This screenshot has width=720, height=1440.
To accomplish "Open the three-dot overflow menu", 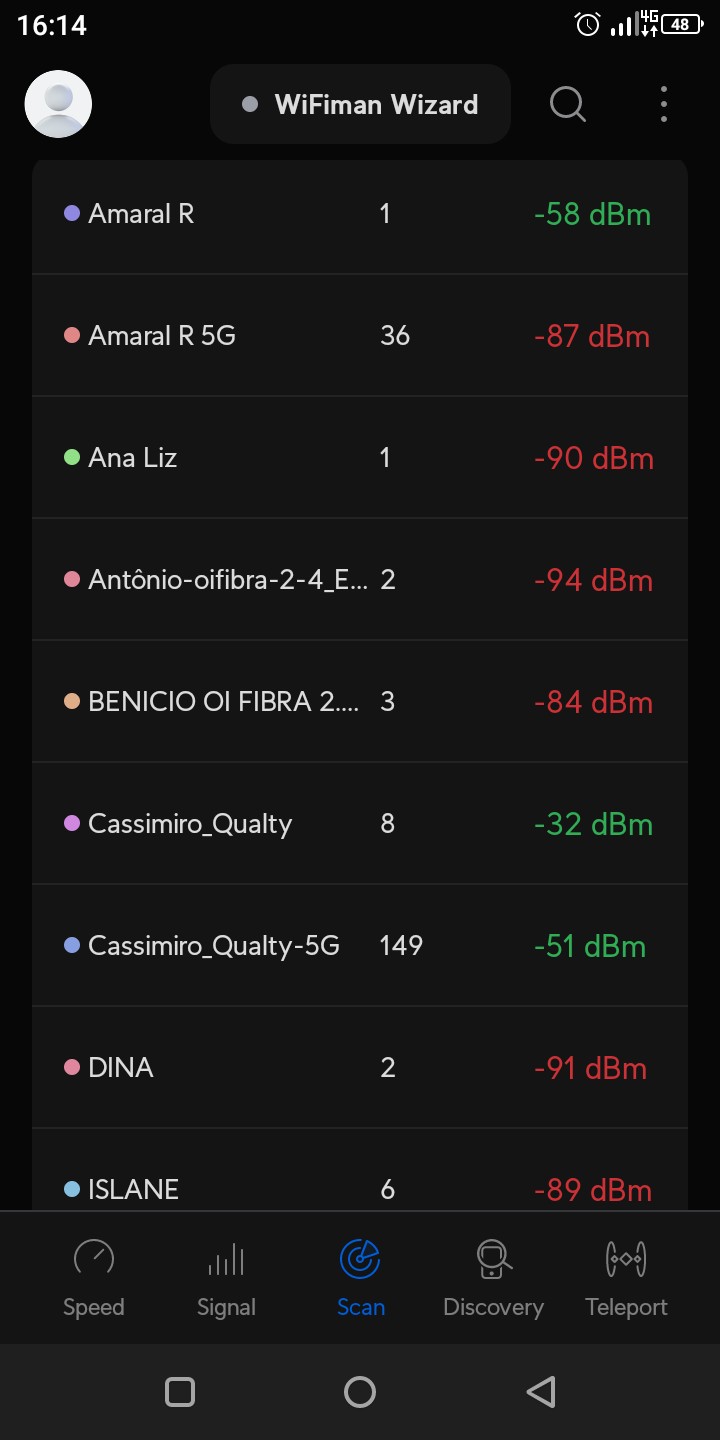I will click(664, 104).
